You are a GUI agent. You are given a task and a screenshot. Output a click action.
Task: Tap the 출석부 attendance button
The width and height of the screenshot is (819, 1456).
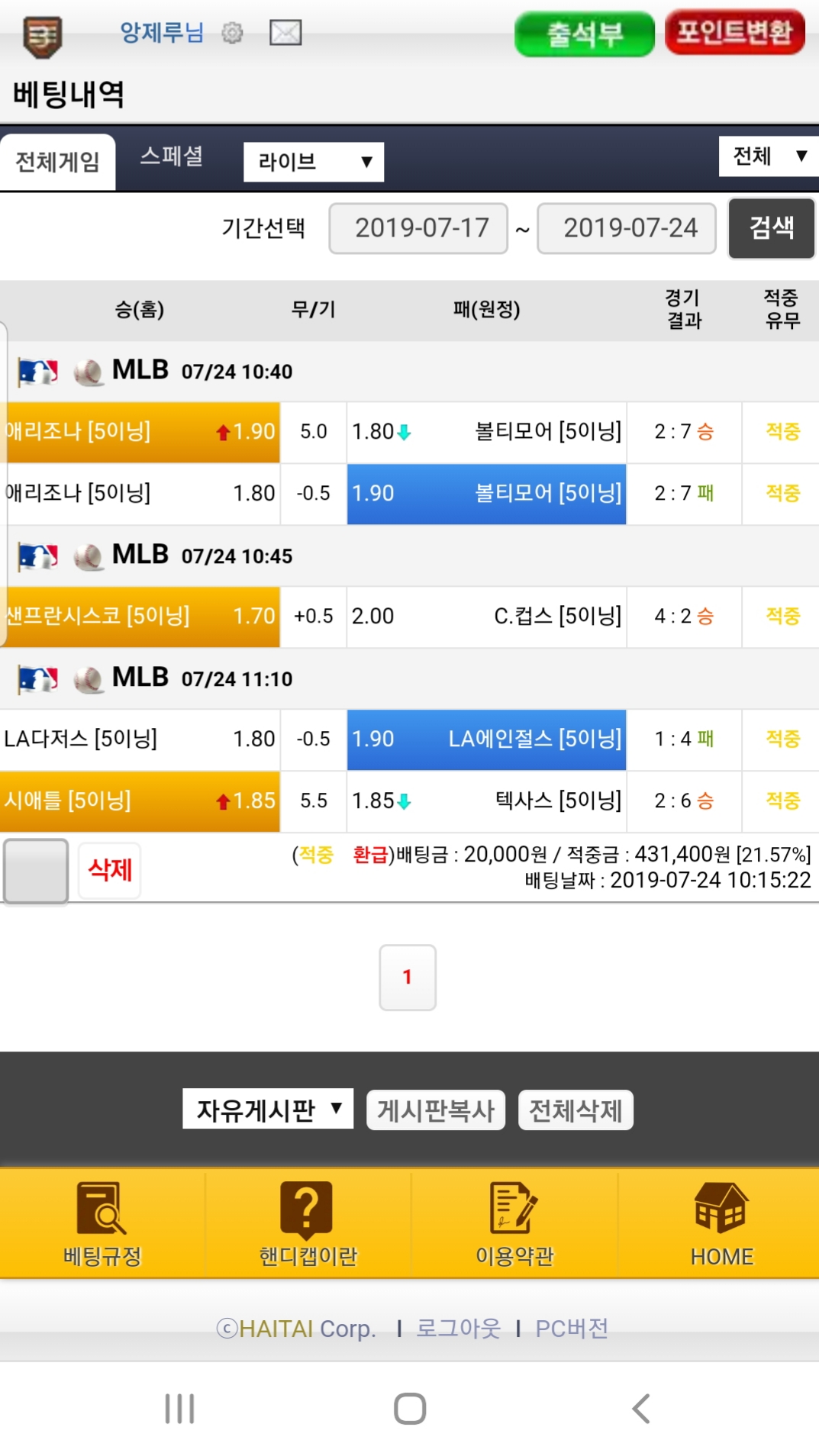click(584, 34)
